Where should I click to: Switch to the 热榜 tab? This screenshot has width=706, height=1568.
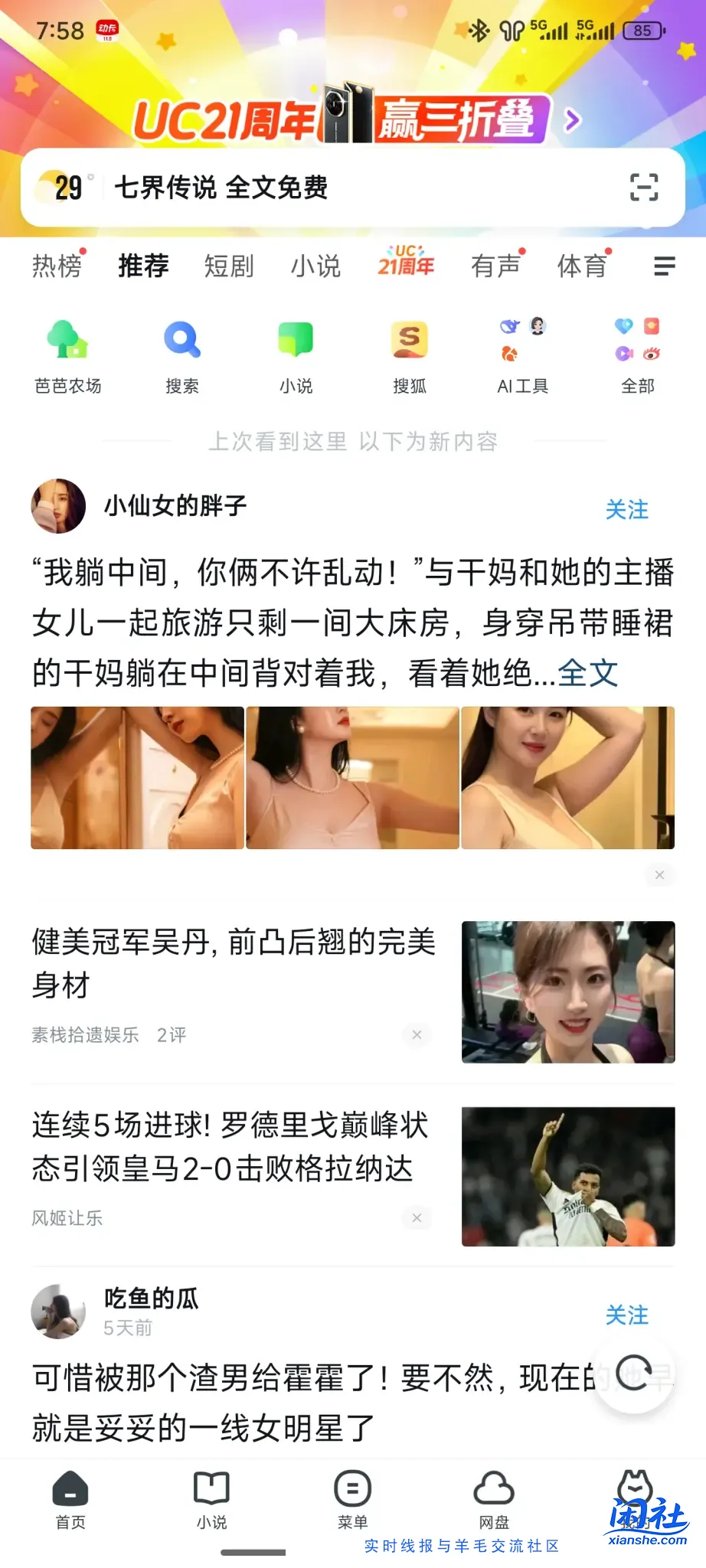(x=57, y=266)
